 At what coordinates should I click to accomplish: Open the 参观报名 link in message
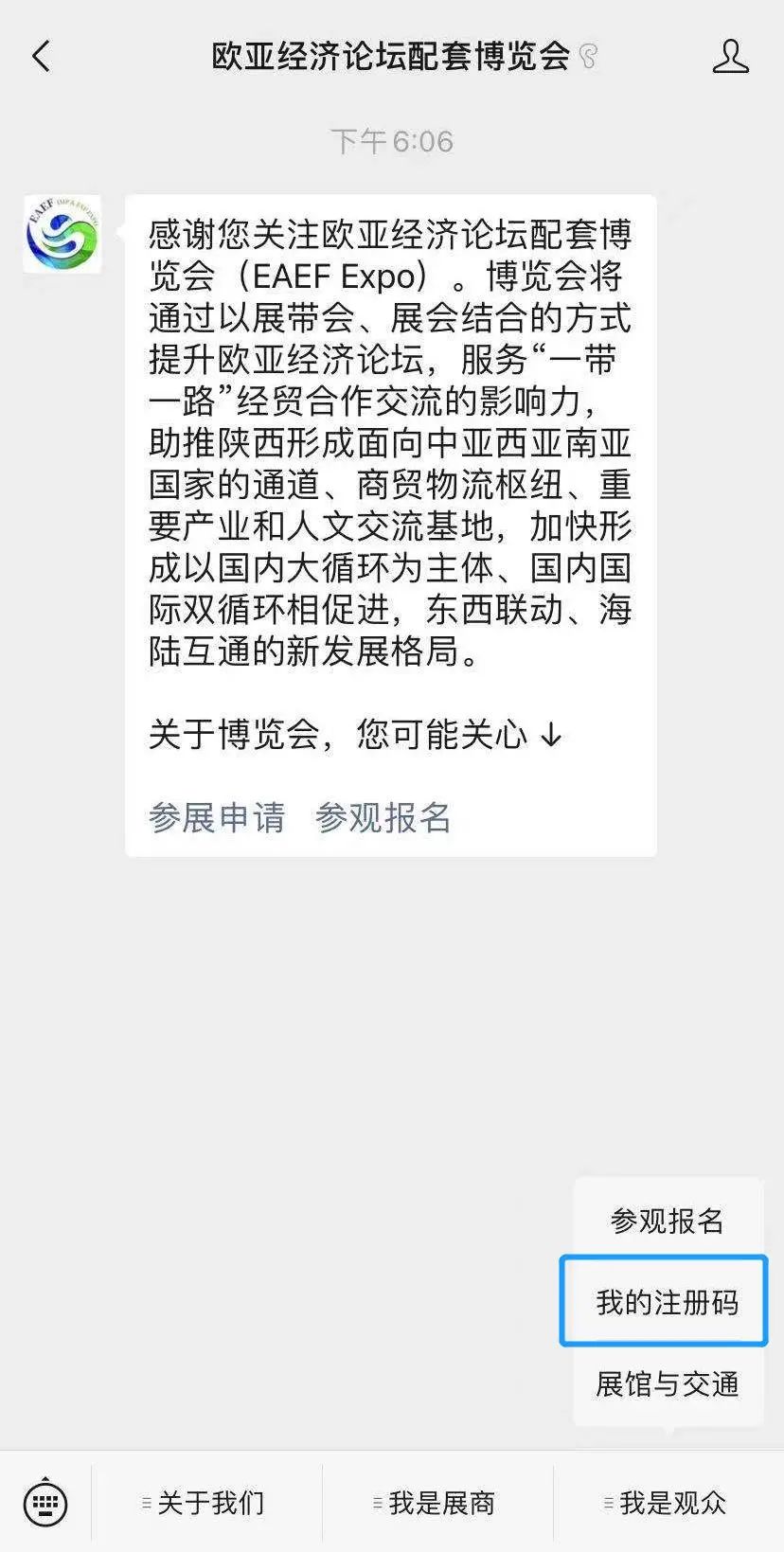click(x=383, y=817)
